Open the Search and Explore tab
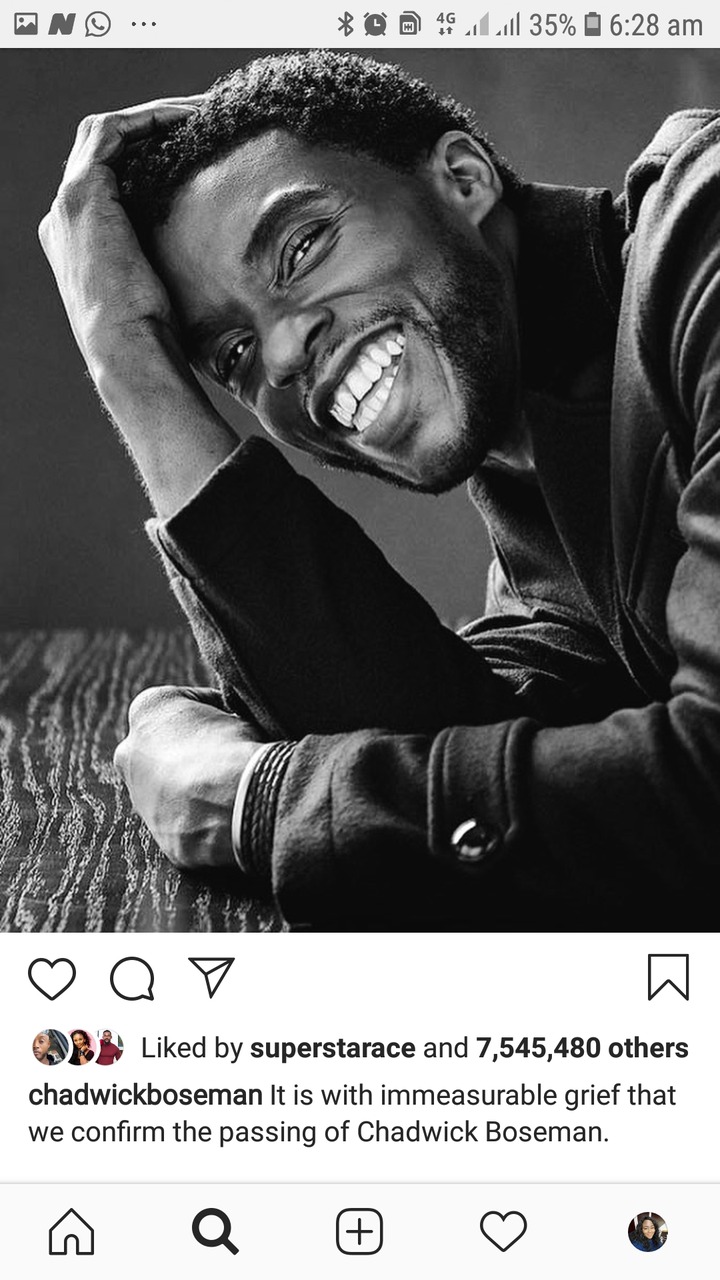Viewport: 720px width, 1280px height. pyautogui.click(x=215, y=1232)
